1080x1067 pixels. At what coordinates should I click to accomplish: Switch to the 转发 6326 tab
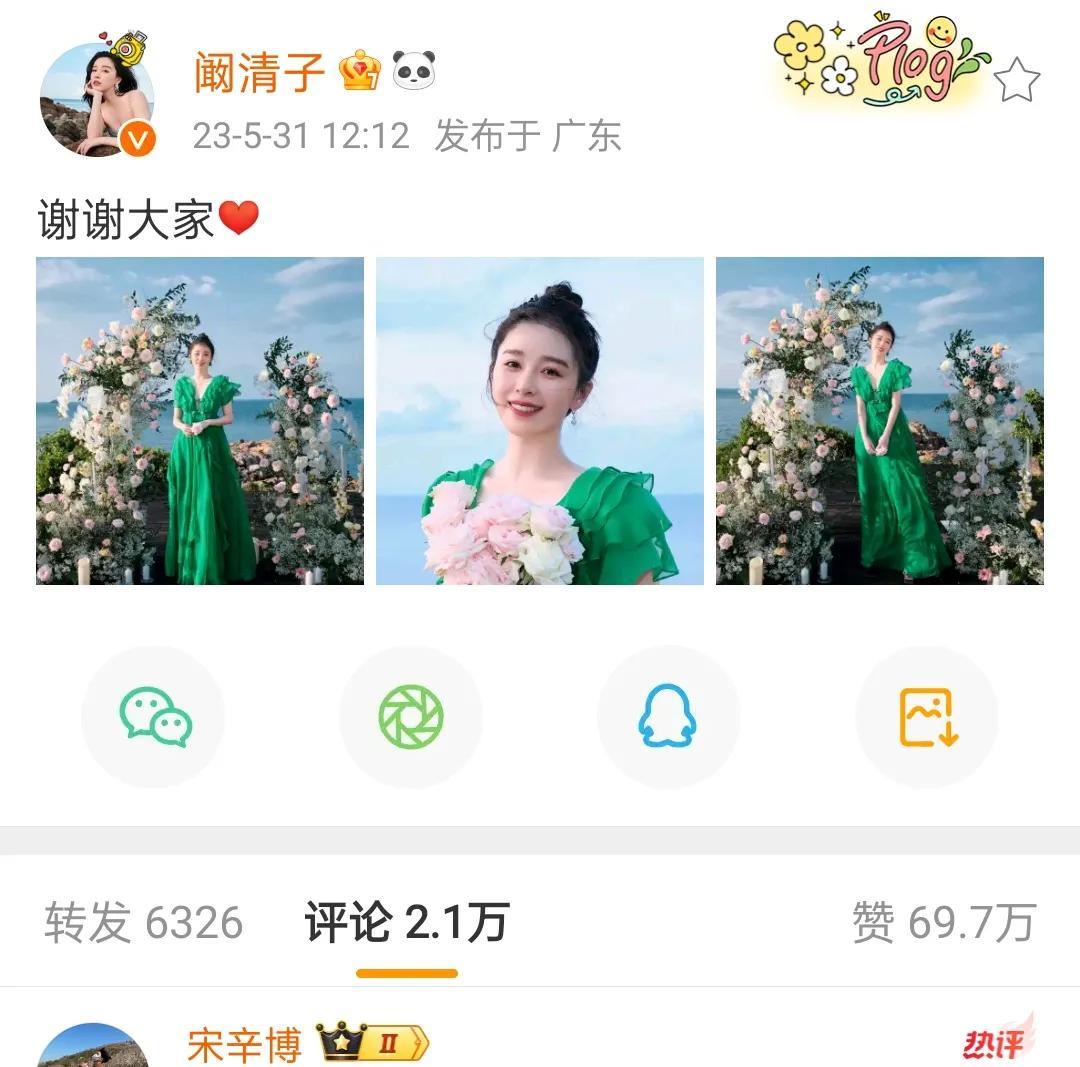click(144, 922)
